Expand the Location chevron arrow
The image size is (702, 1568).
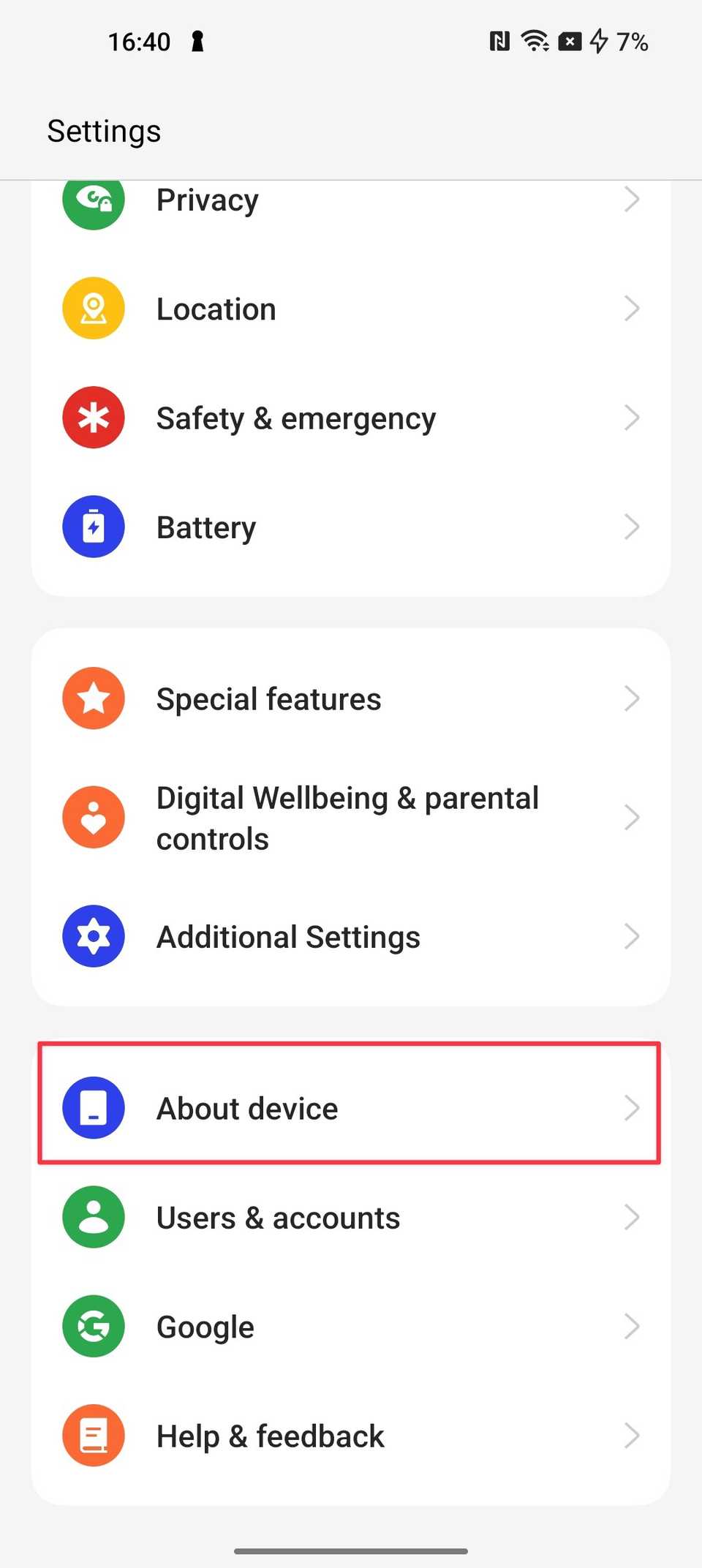click(x=633, y=308)
